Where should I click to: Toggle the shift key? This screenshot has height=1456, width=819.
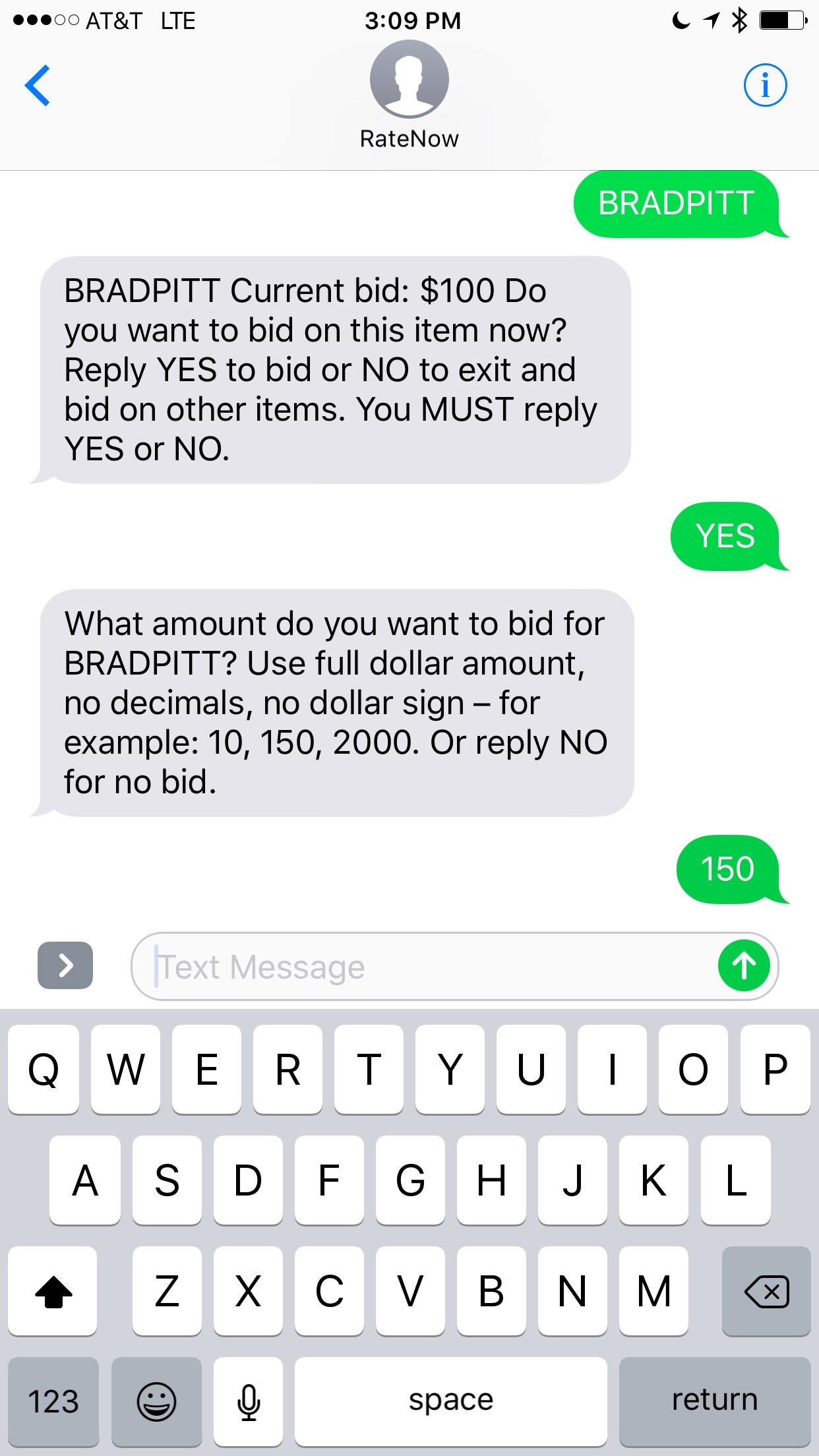pos(53,1291)
